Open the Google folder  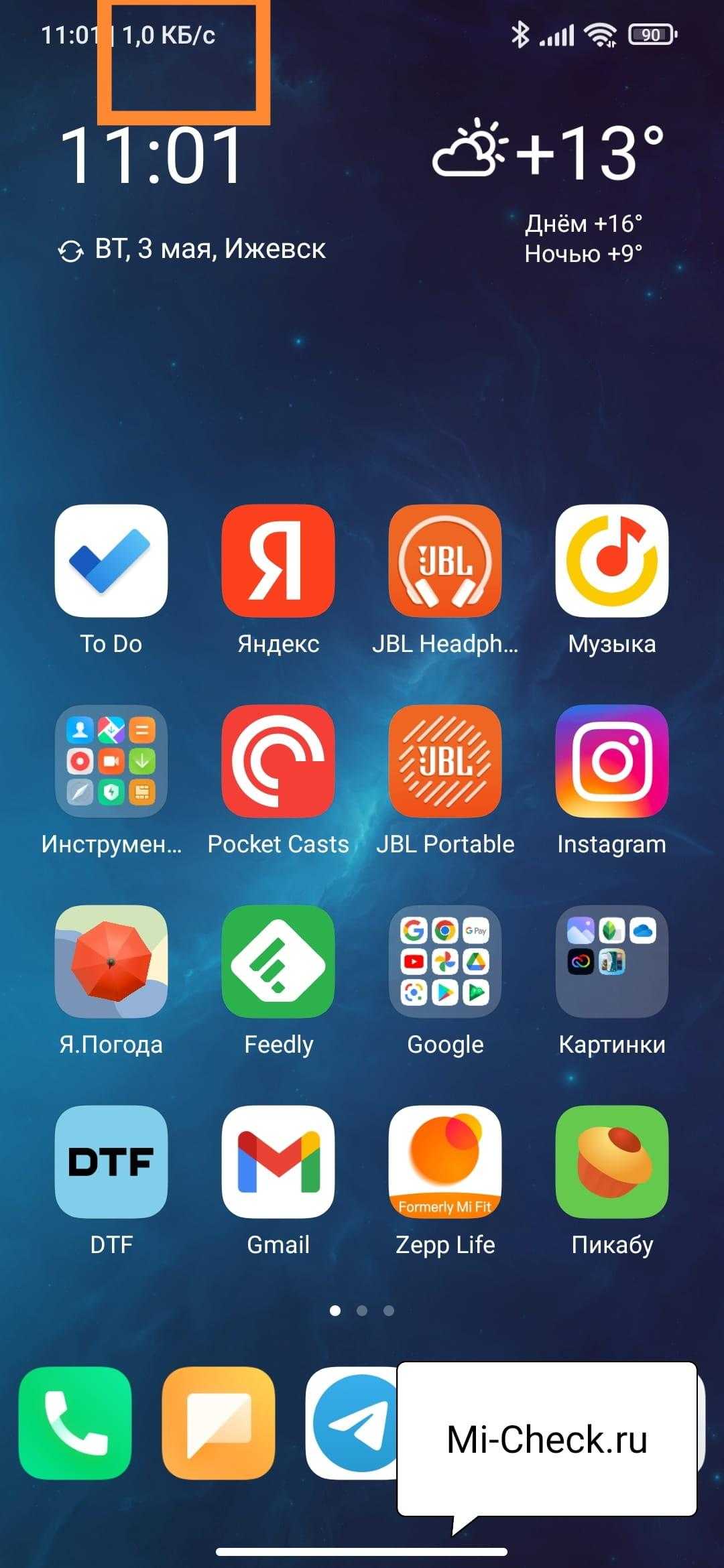[445, 961]
